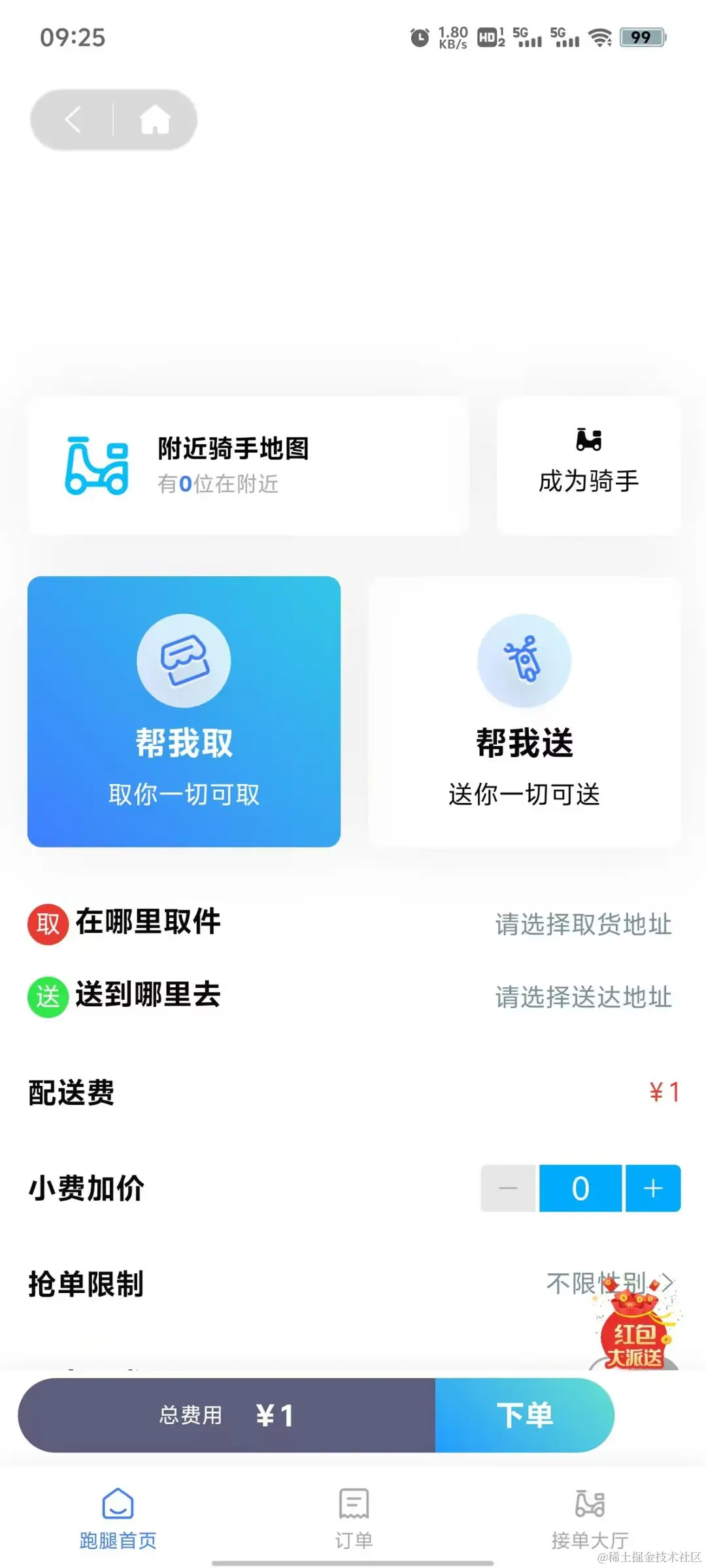Select the 帮我送 service card
The height and width of the screenshot is (1568, 706).
[524, 711]
